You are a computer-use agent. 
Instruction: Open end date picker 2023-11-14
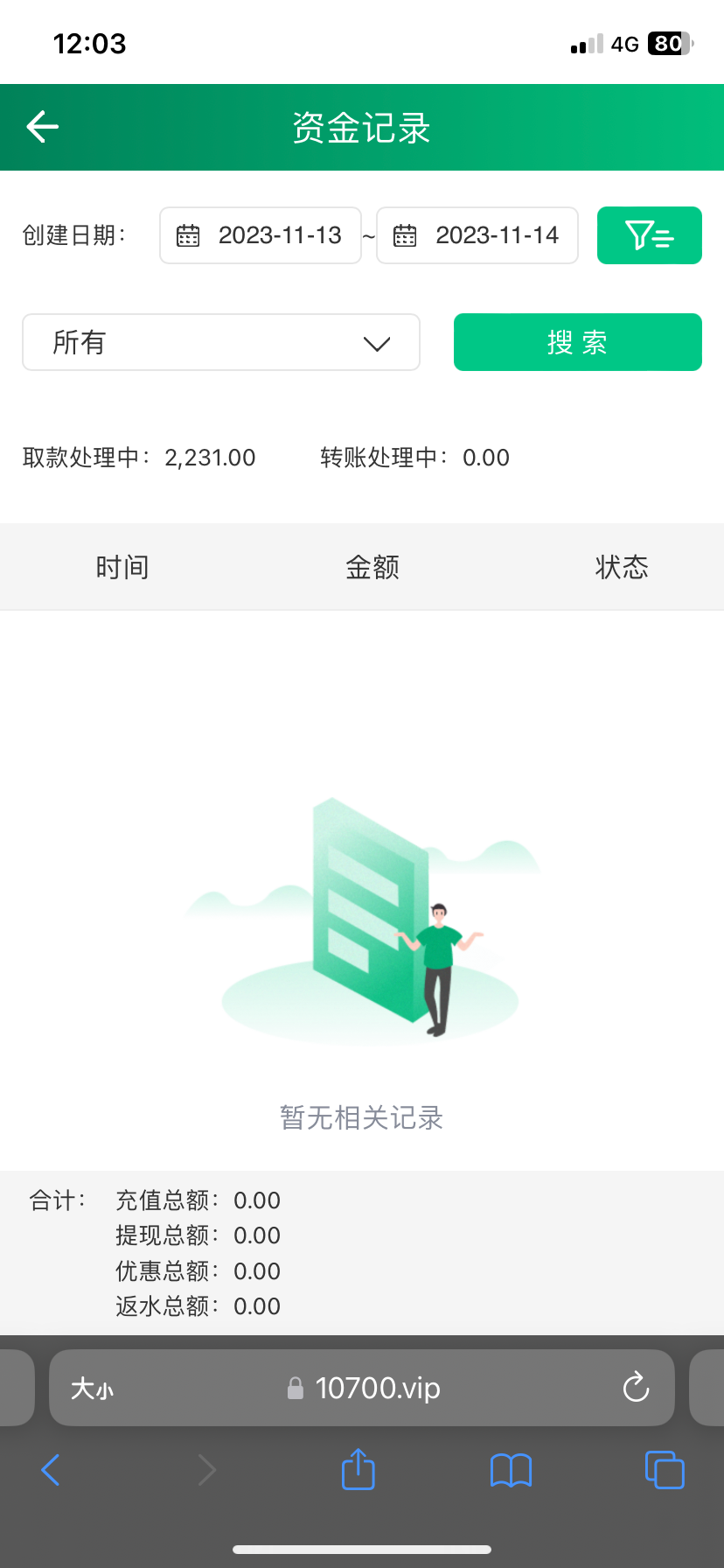click(x=477, y=235)
